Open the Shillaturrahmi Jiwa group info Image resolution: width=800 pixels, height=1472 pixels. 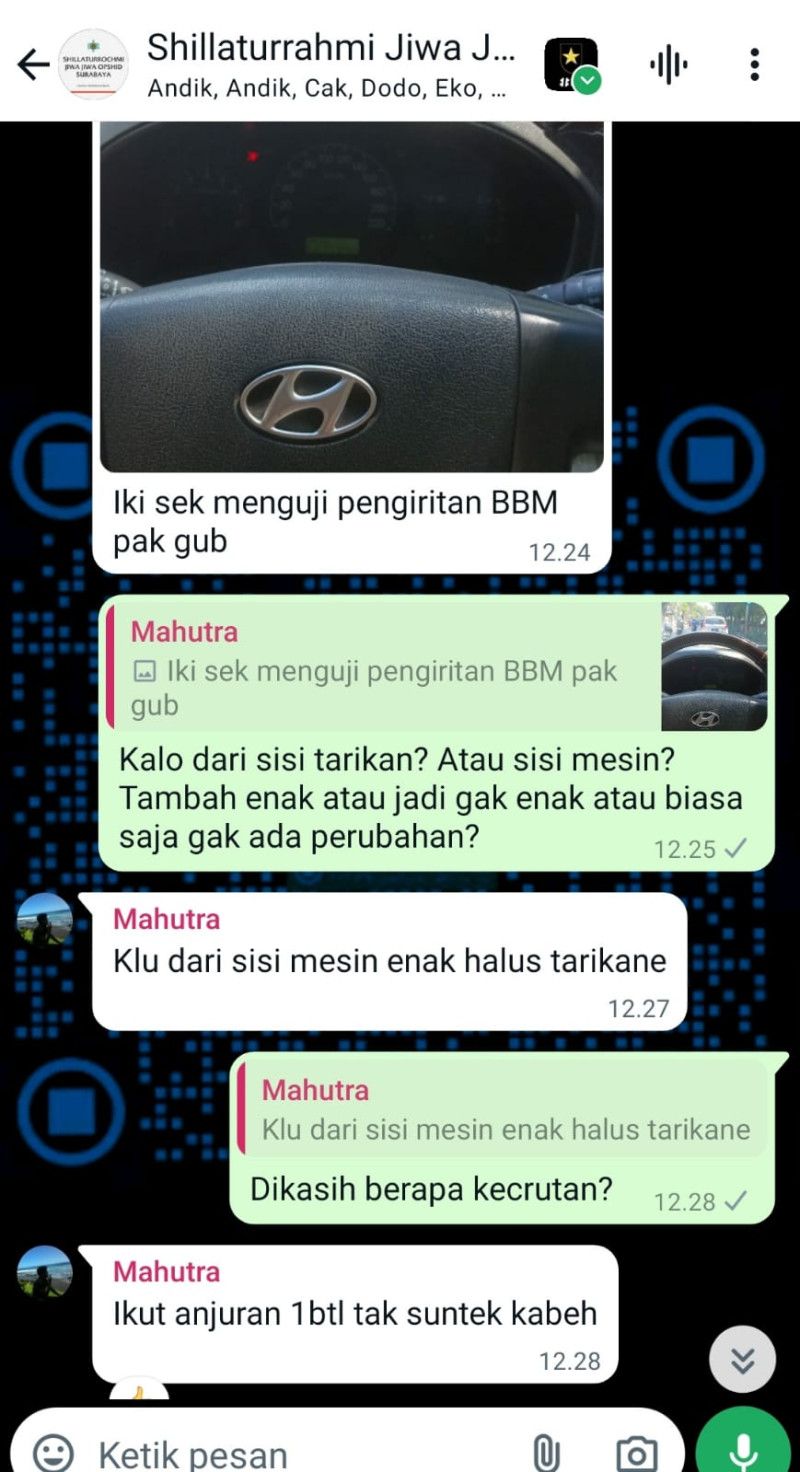[330, 63]
